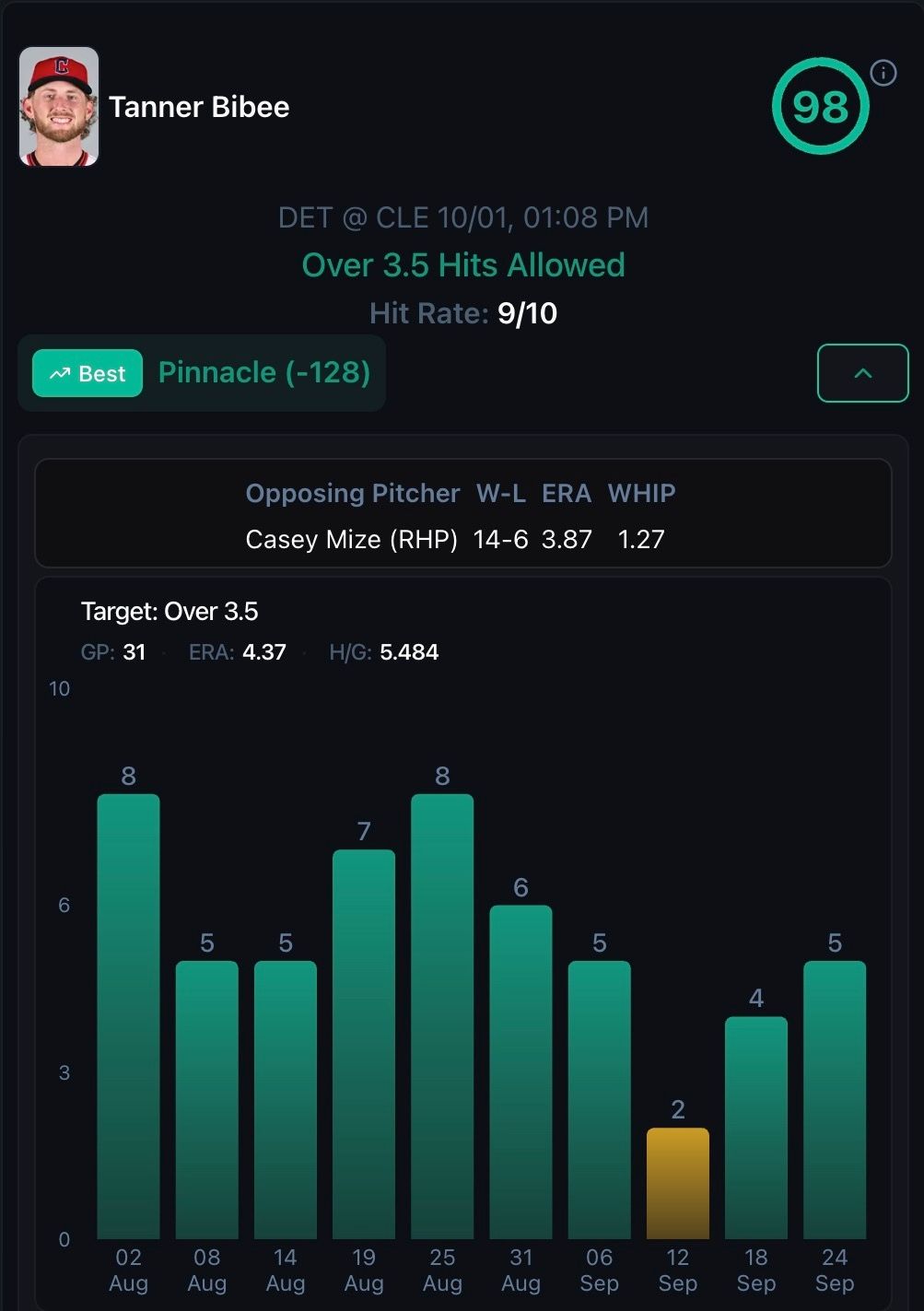Collapse the card with the chevron button
This screenshot has width=924, height=1311.
[x=862, y=373]
